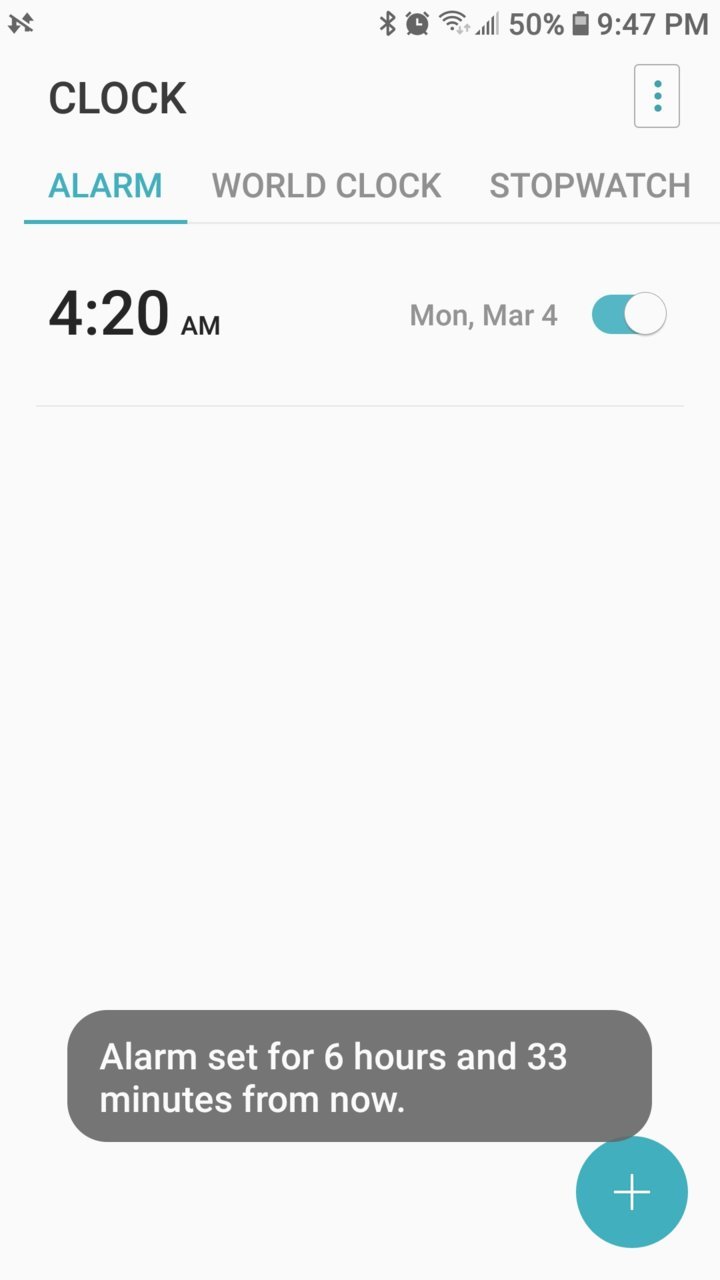Select the Alarm tab

pos(106,186)
